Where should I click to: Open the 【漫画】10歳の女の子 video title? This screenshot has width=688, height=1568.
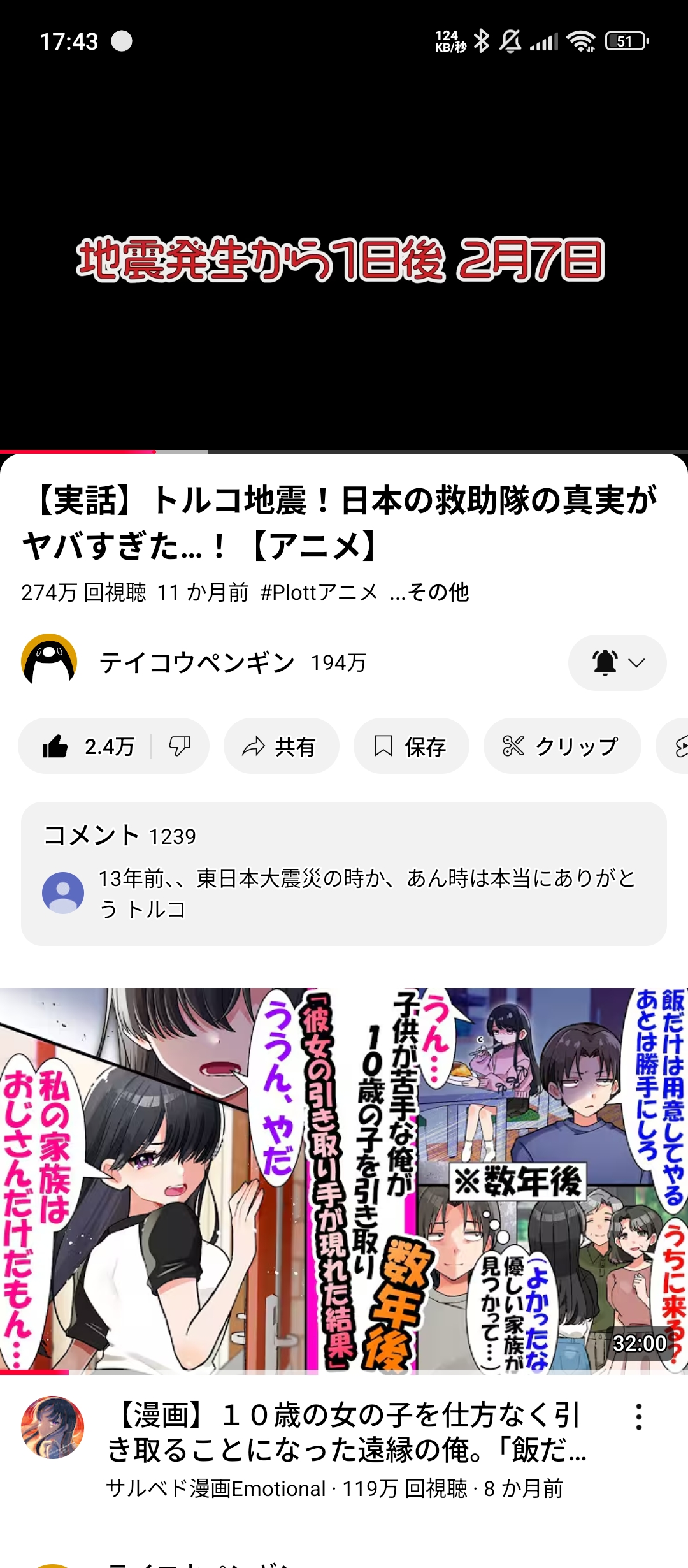(x=347, y=1432)
